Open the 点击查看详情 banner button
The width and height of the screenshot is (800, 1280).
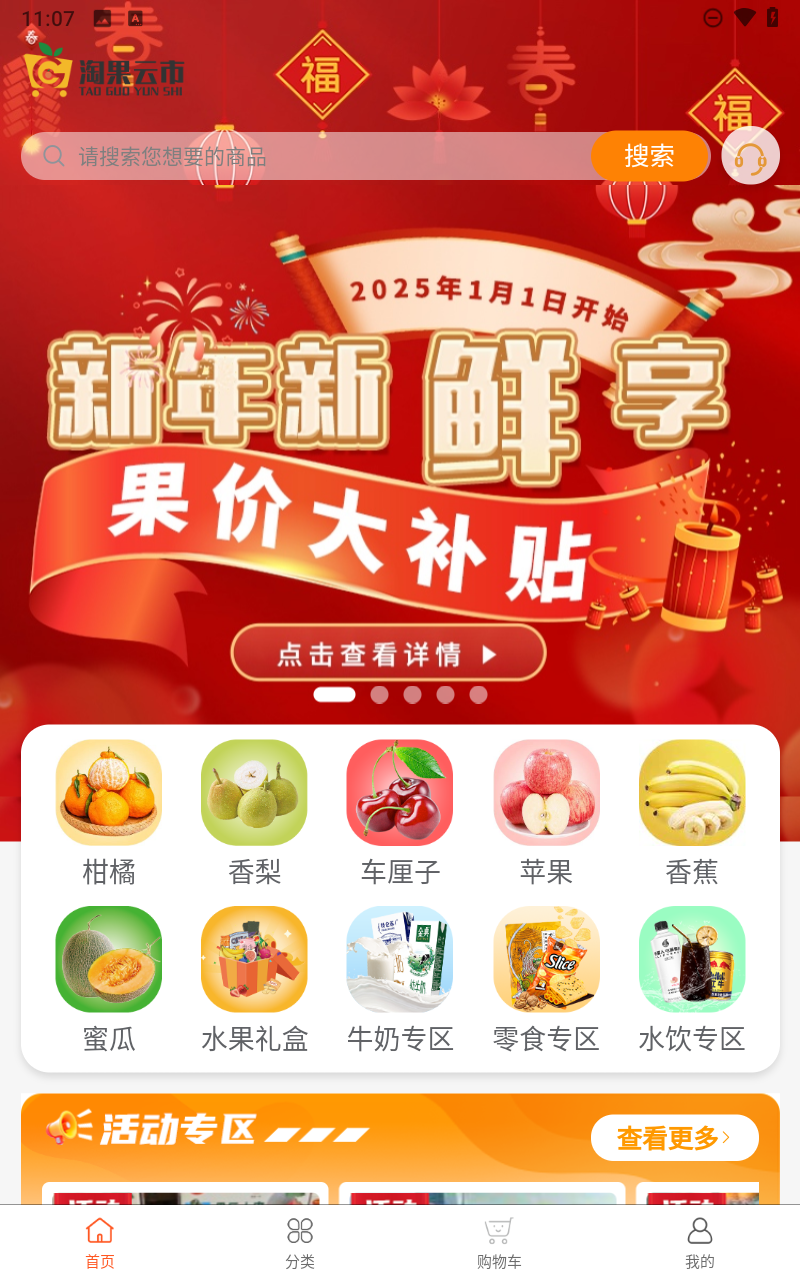pos(388,654)
